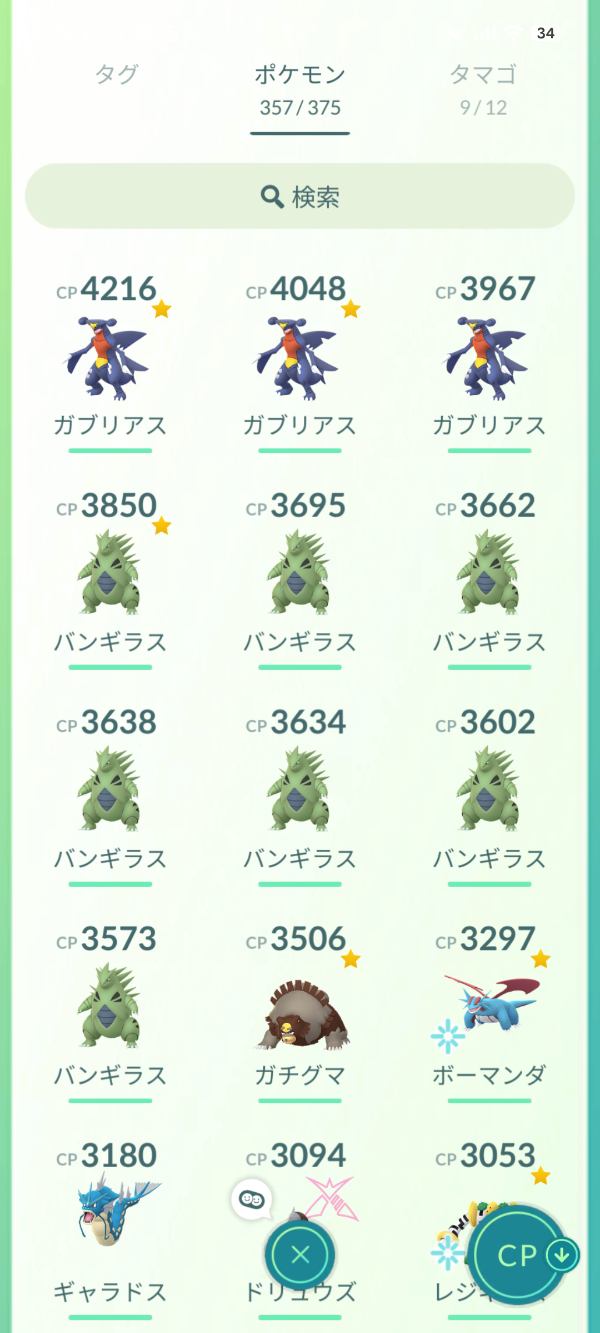The image size is (600, 1333).
Task: Open the CP3634 バンギラス
Action: (x=300, y=792)
